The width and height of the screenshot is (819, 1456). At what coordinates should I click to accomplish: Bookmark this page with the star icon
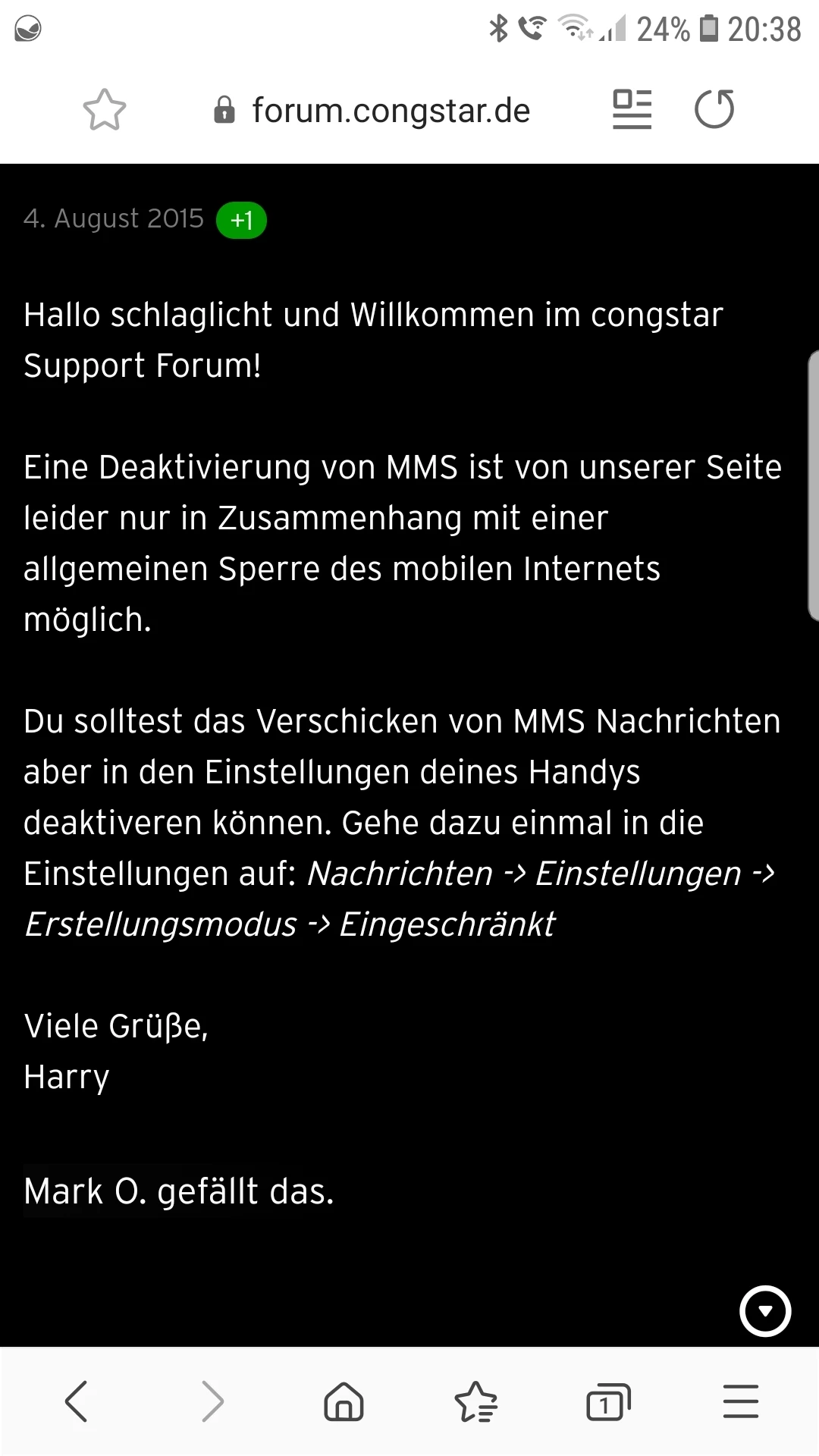pyautogui.click(x=104, y=110)
